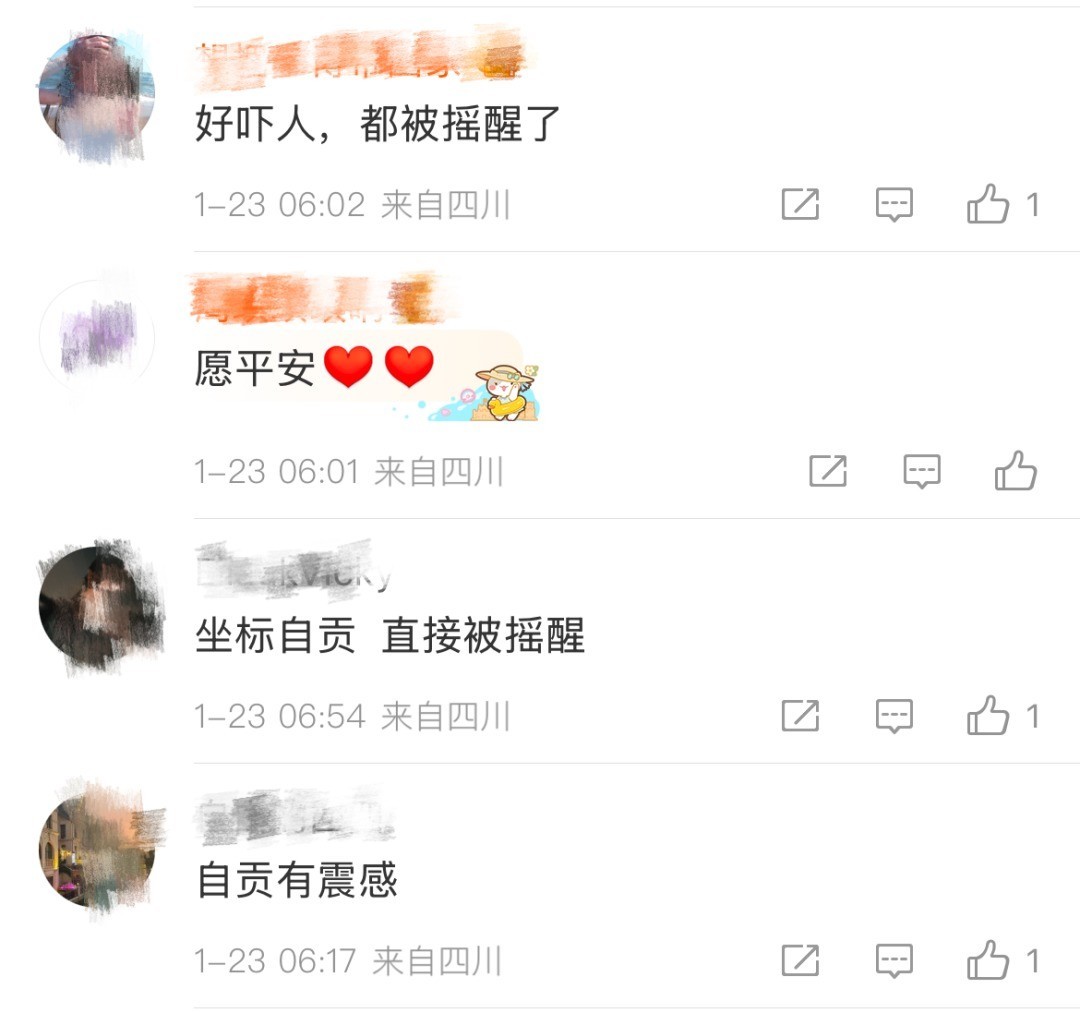Like the comment "坐标自贡 直接被摇醒"

(988, 716)
